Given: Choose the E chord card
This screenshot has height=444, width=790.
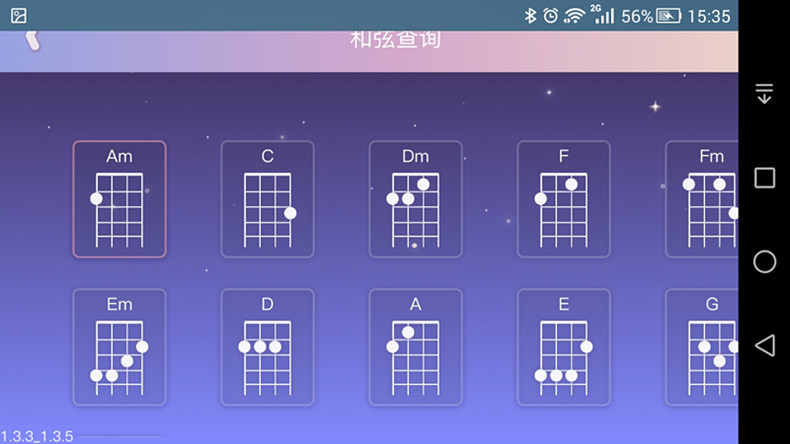Looking at the screenshot, I should pos(563,347).
